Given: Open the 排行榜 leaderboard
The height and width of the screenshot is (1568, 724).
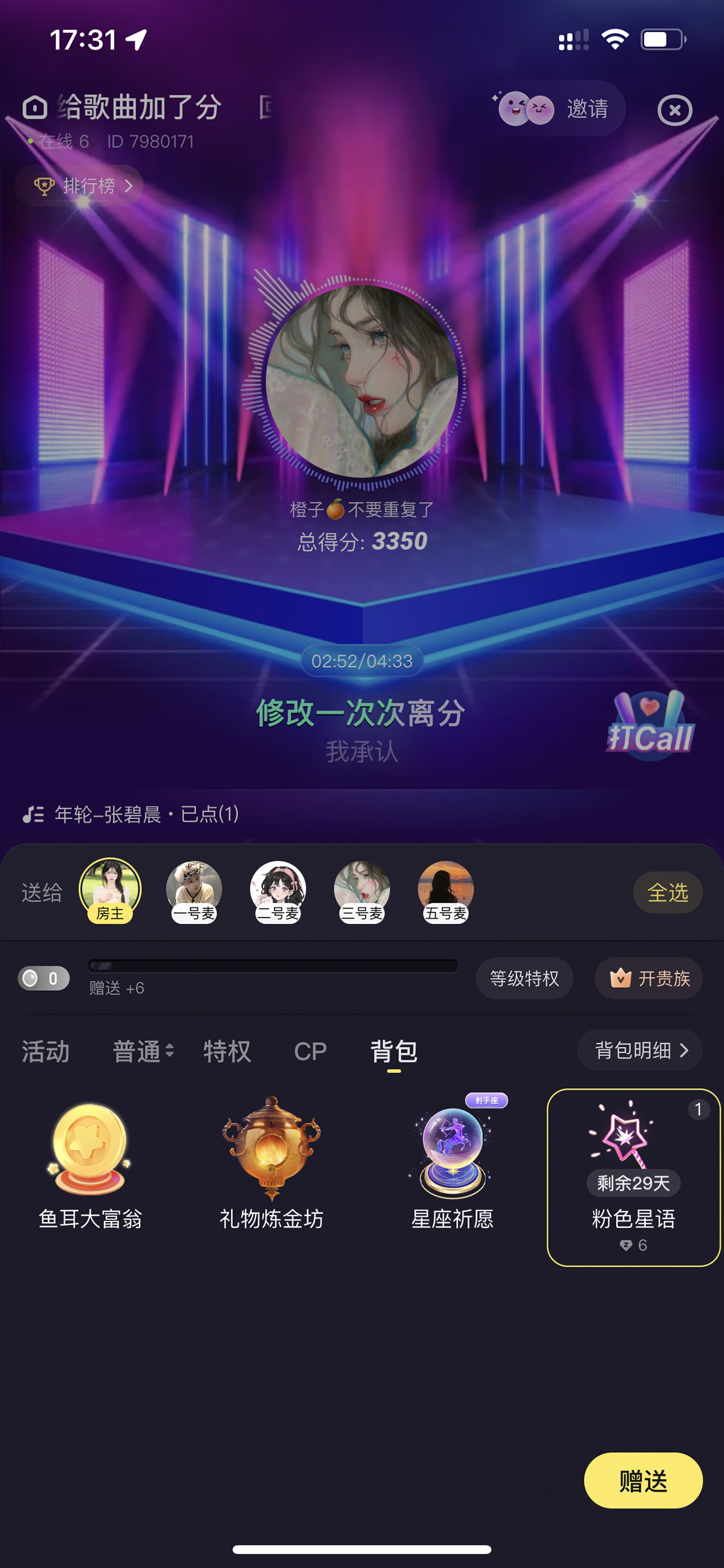Looking at the screenshot, I should tap(79, 186).
